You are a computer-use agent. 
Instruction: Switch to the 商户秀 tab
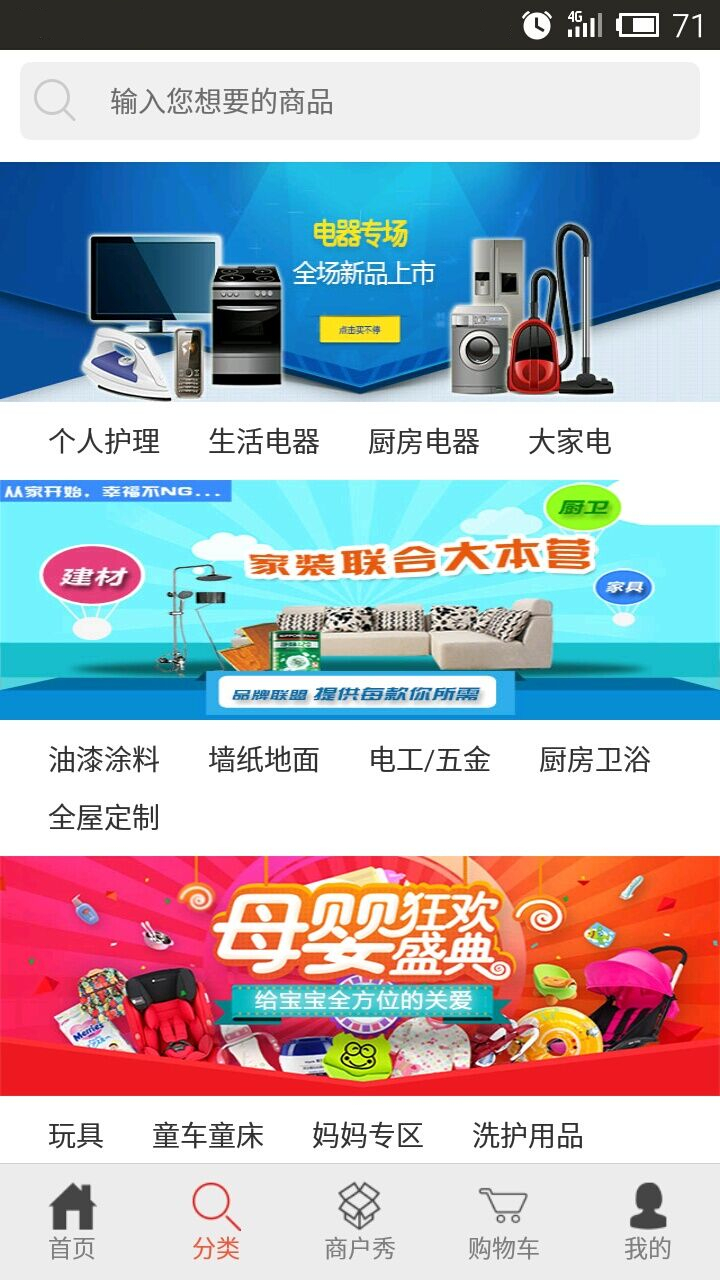(360, 1221)
